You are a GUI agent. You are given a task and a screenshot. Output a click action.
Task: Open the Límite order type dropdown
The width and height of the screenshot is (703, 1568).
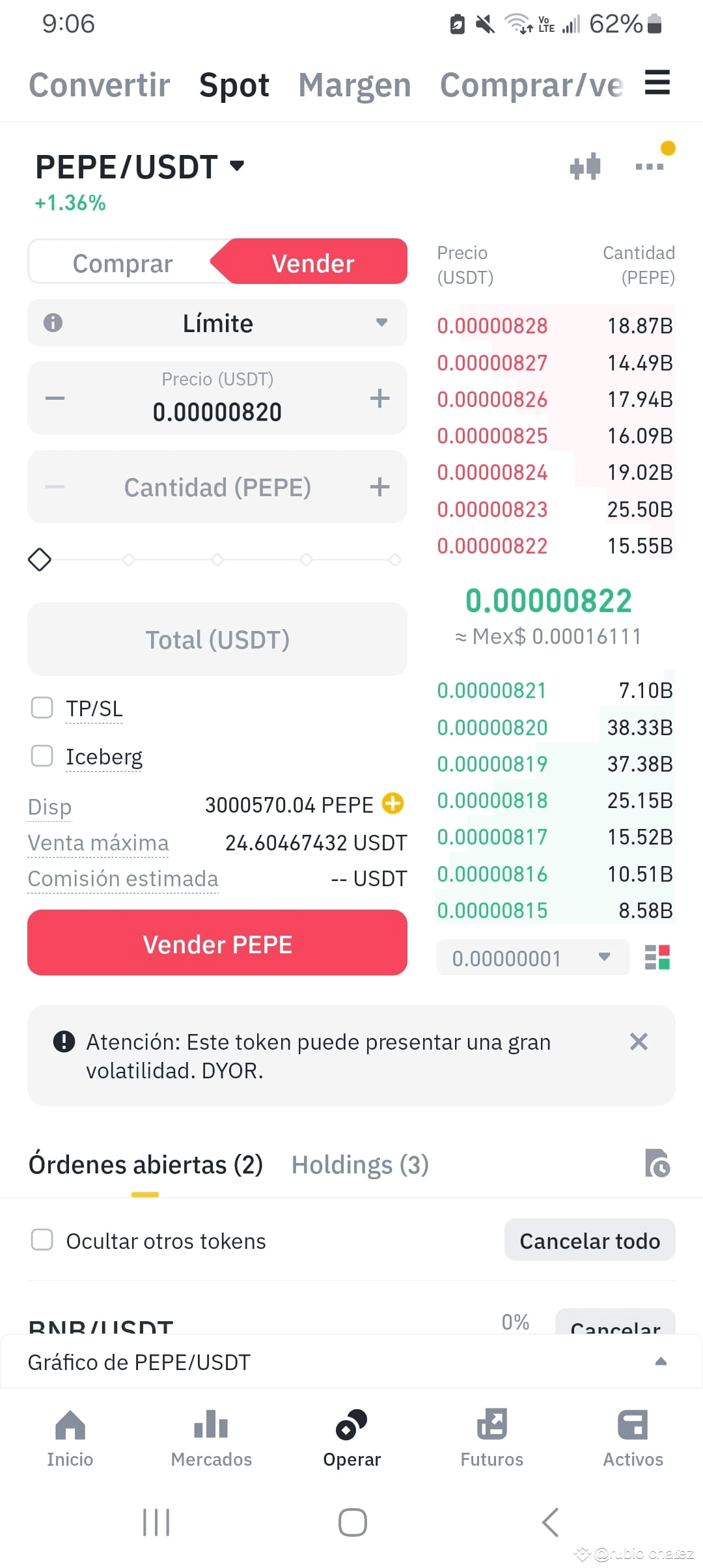click(218, 323)
